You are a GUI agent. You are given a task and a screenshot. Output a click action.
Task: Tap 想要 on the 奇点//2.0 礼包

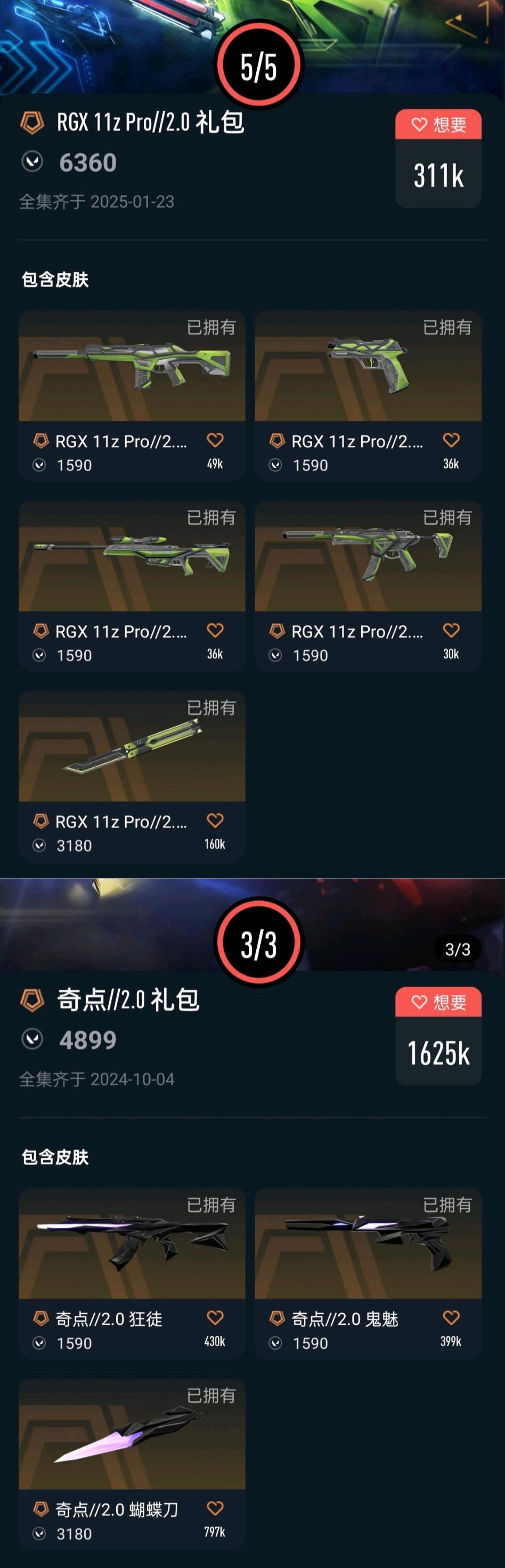pyautogui.click(x=438, y=1003)
